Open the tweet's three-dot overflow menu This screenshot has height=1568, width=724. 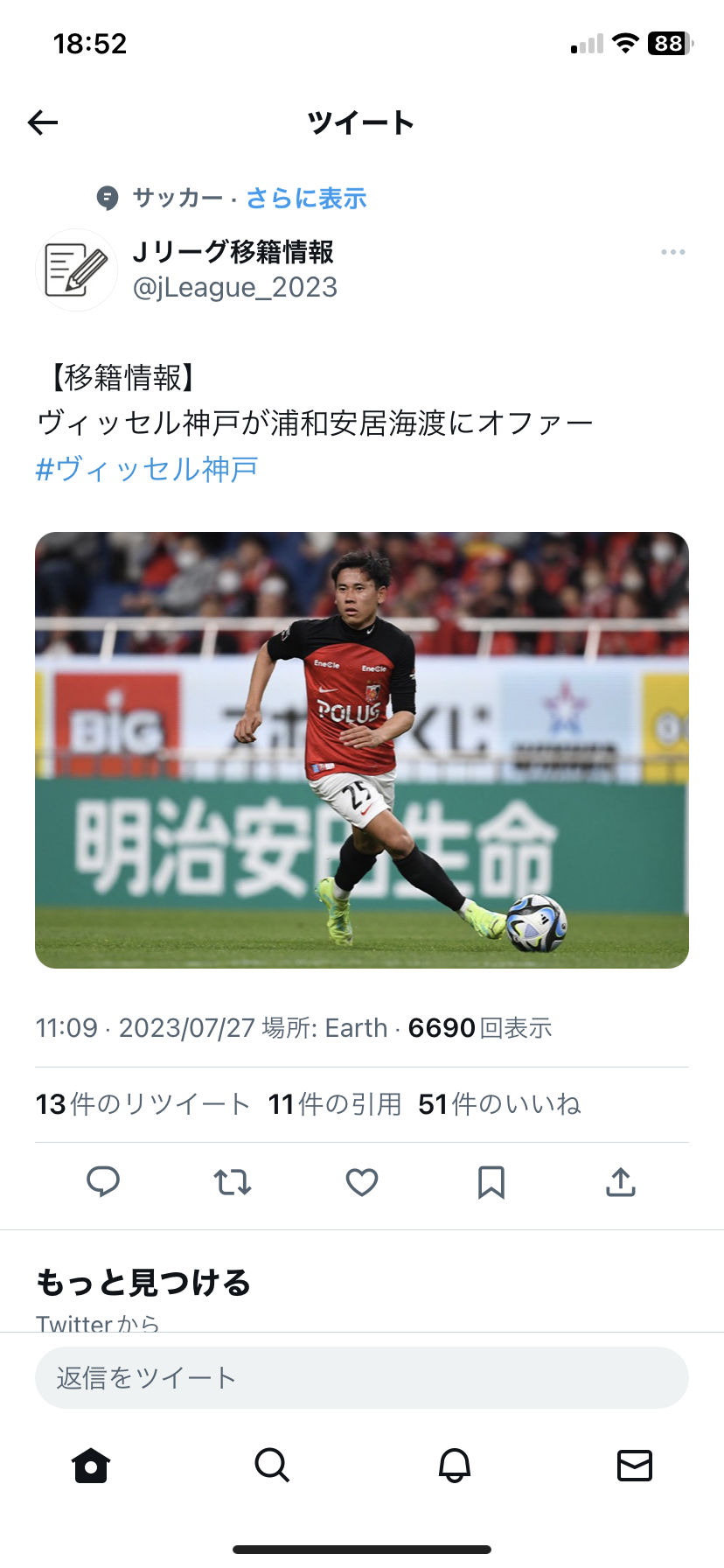672,252
